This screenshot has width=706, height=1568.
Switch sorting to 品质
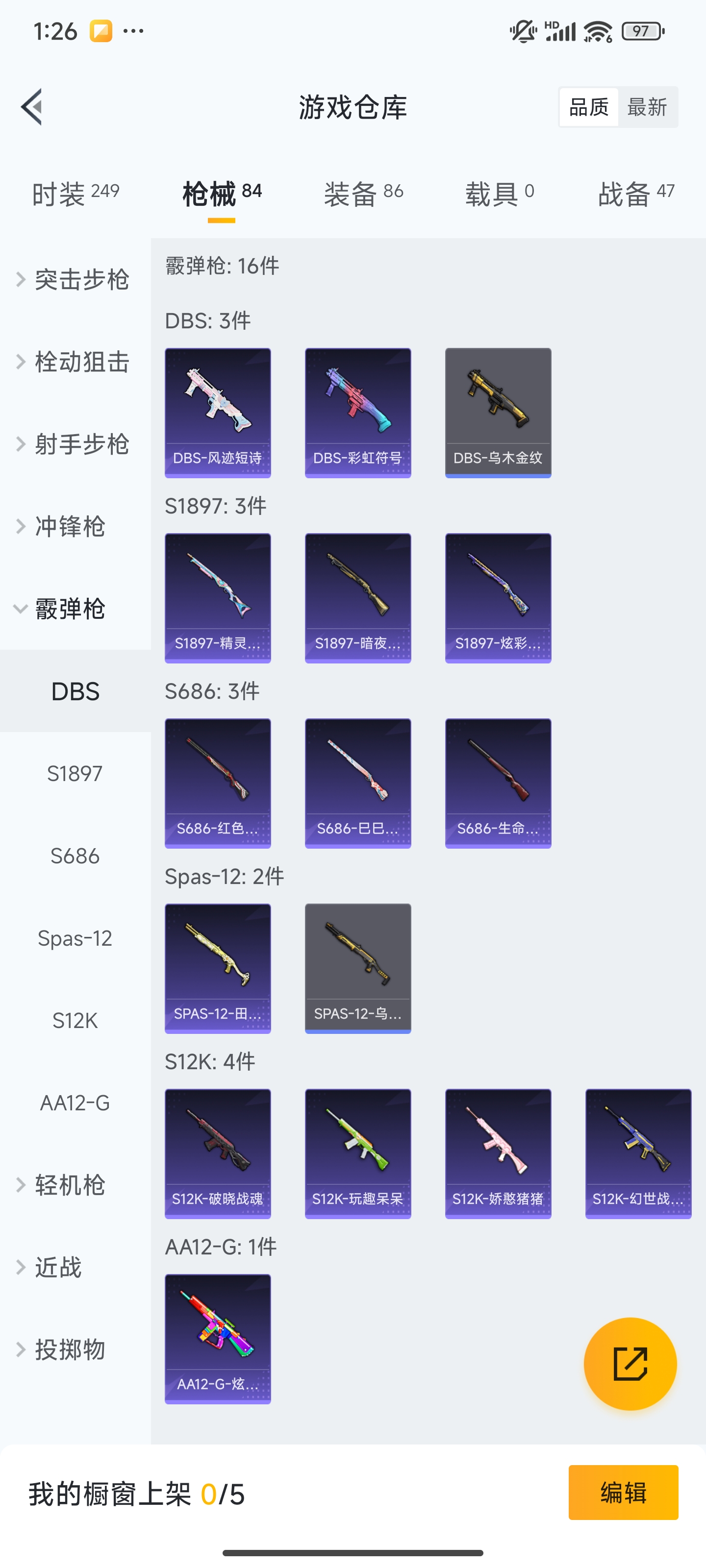pos(588,106)
